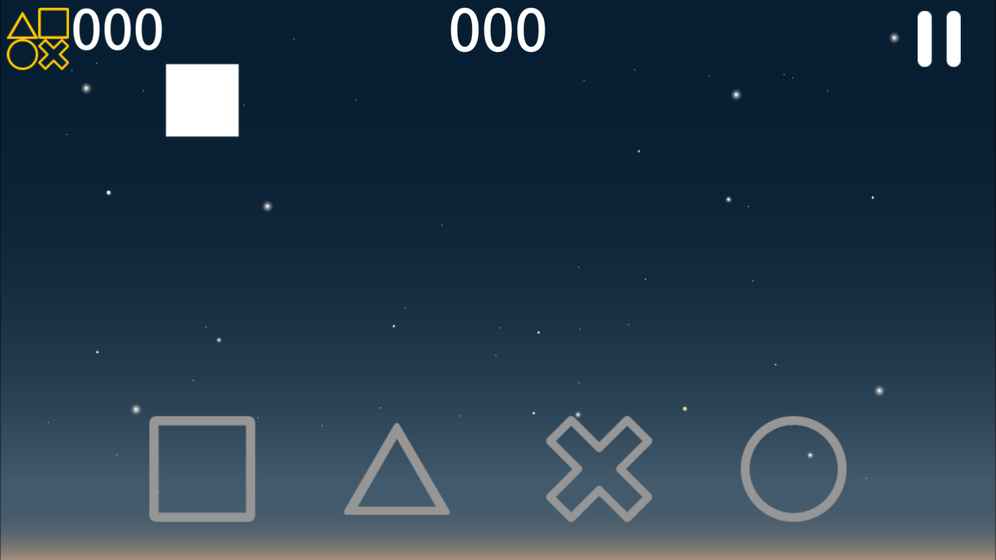Pause the game
This screenshot has width=996, height=560.
939,39
